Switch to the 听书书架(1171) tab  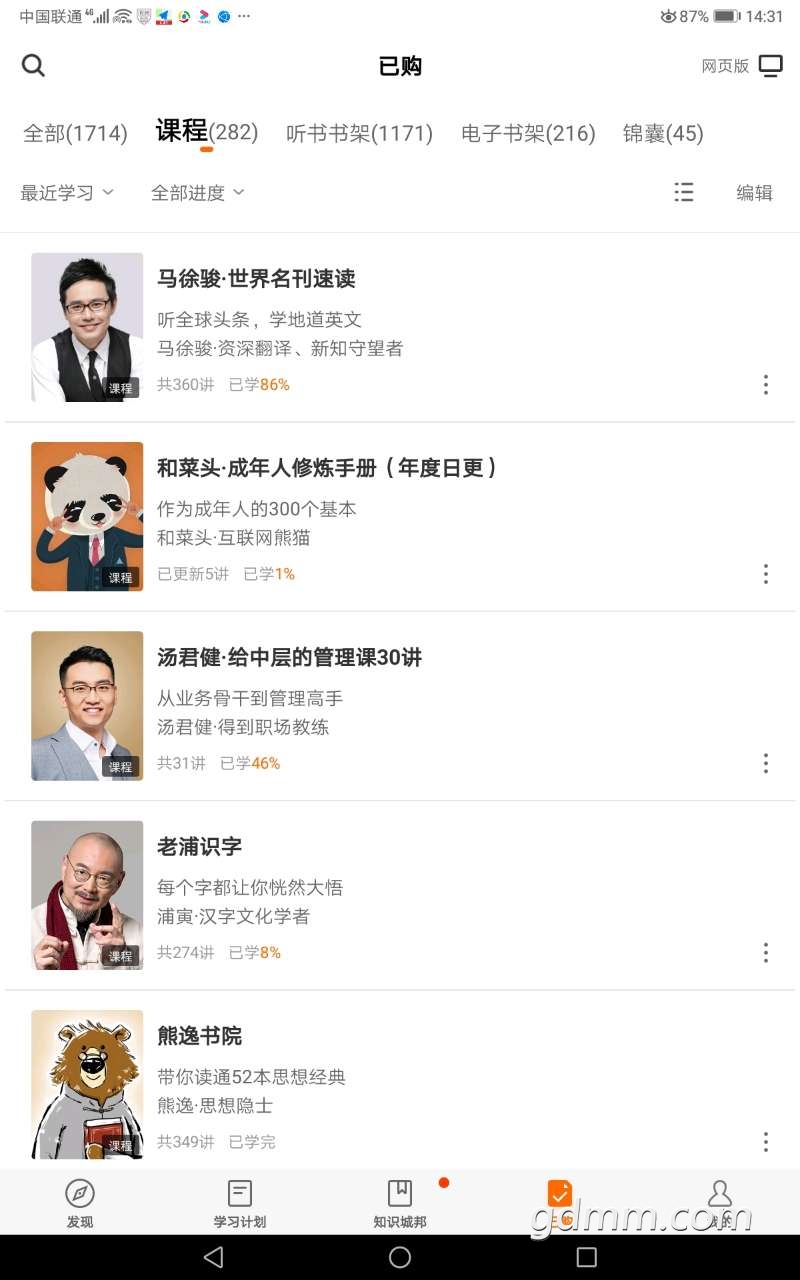(x=359, y=133)
